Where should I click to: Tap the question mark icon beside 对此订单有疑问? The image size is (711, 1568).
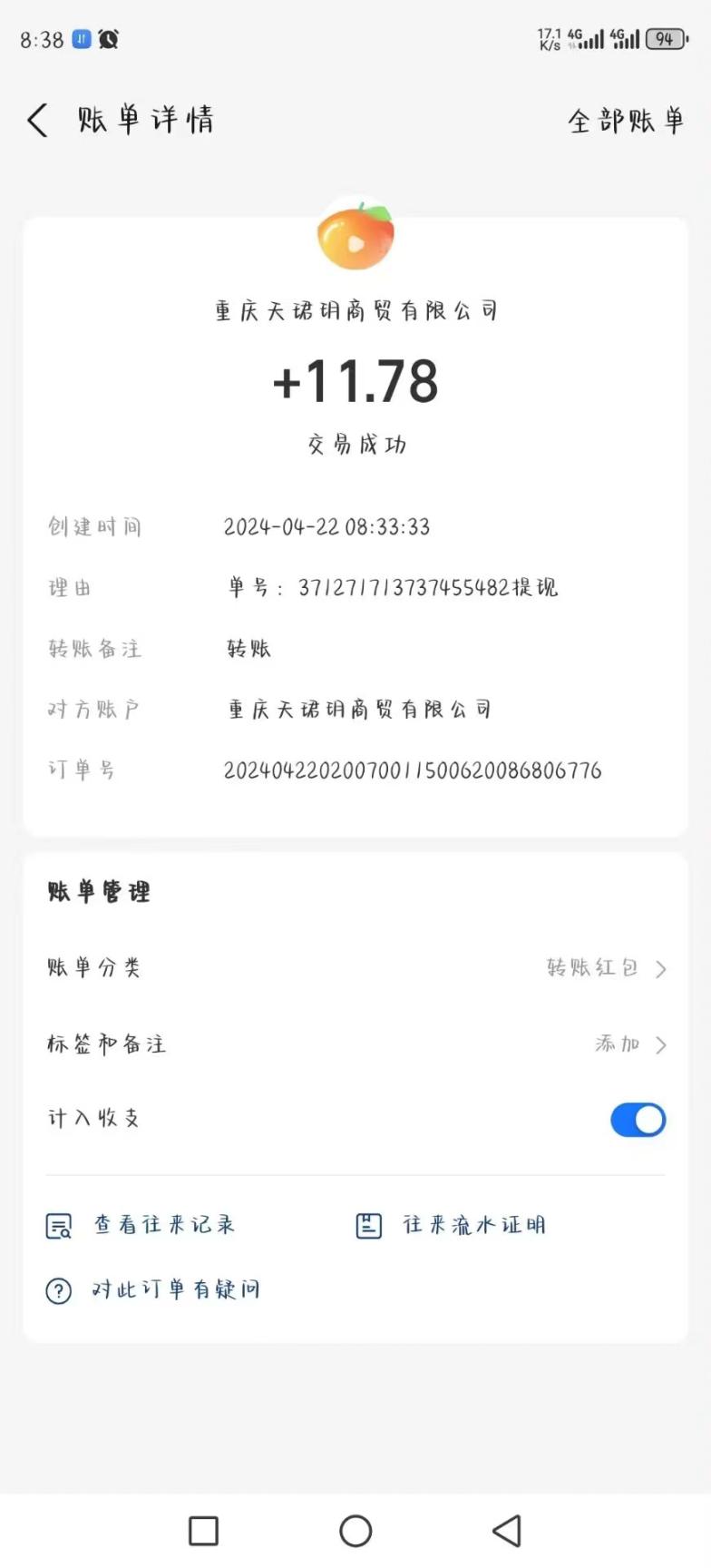(x=58, y=1289)
